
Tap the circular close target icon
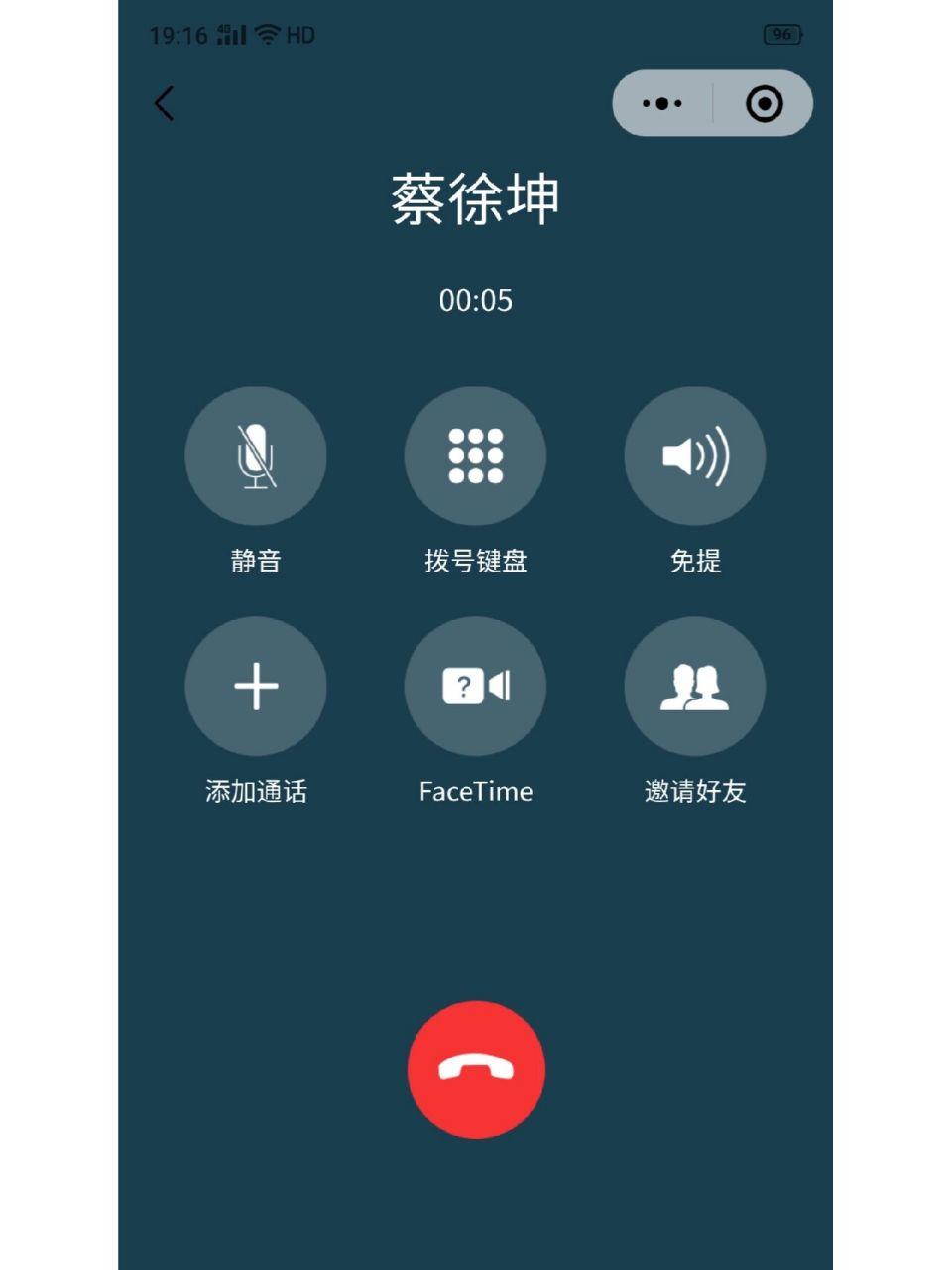[x=764, y=103]
